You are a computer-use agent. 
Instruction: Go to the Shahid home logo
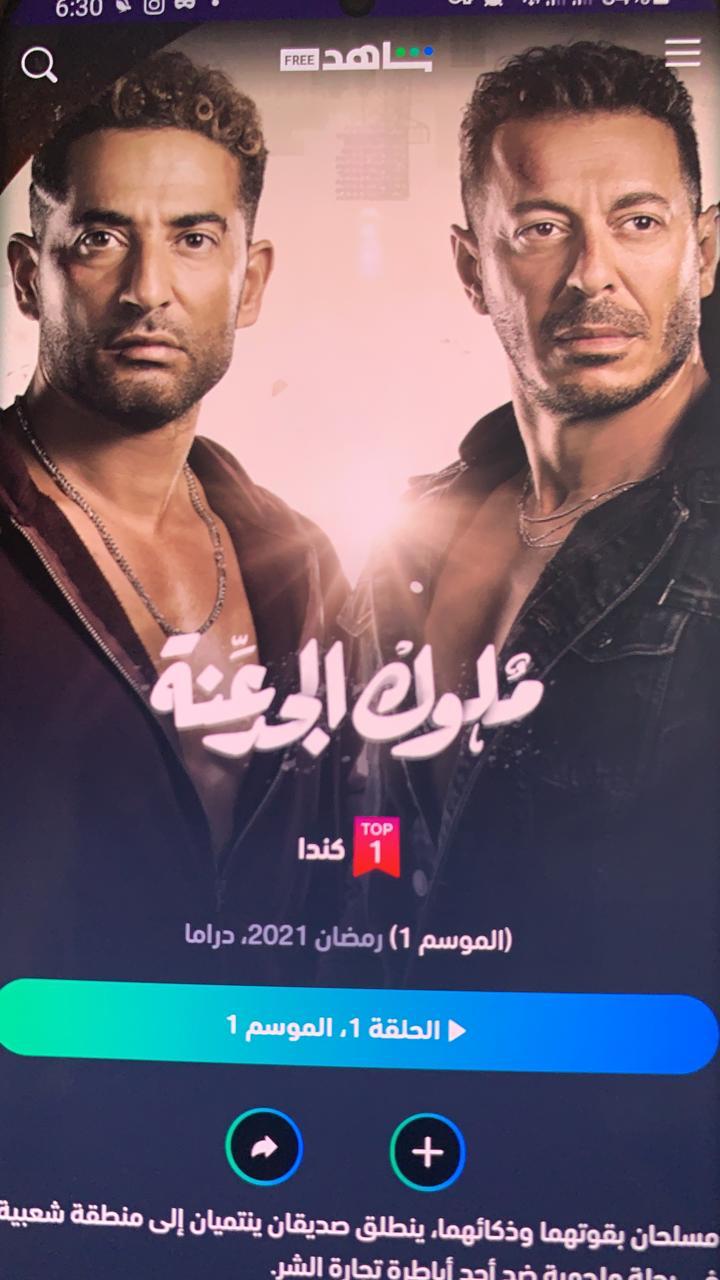[357, 58]
